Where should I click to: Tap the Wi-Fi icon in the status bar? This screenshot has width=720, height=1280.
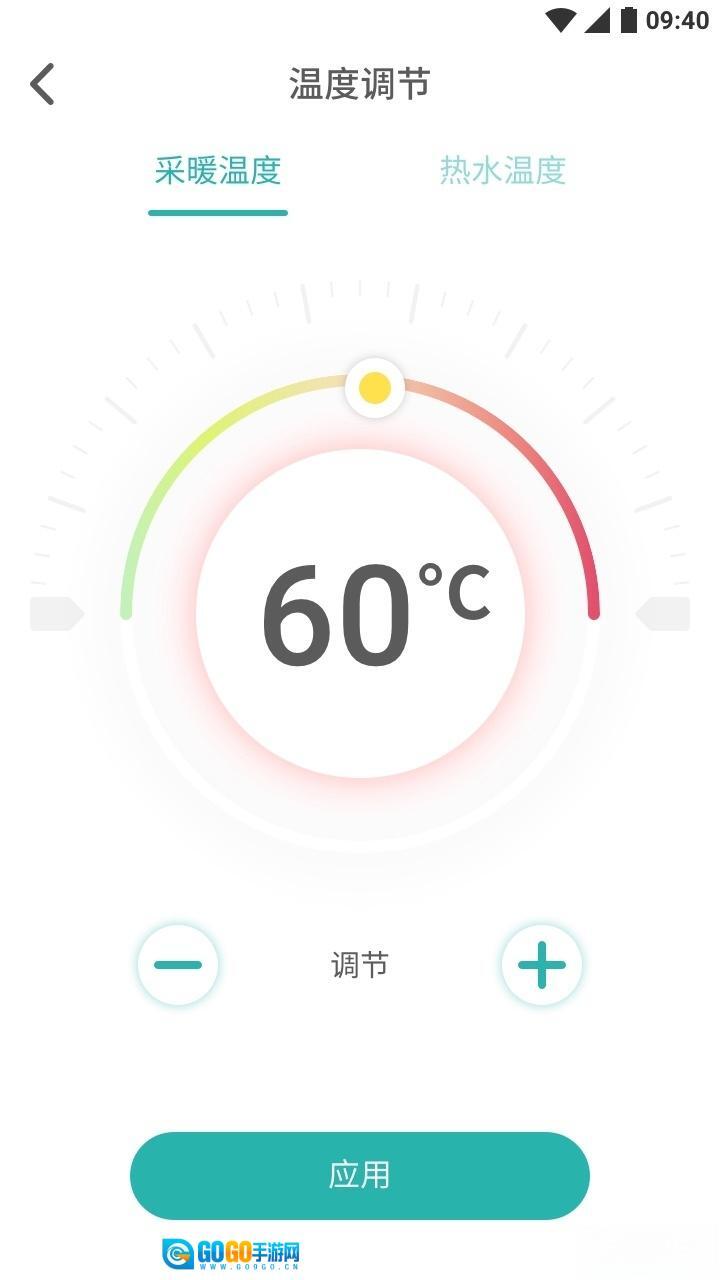point(563,16)
